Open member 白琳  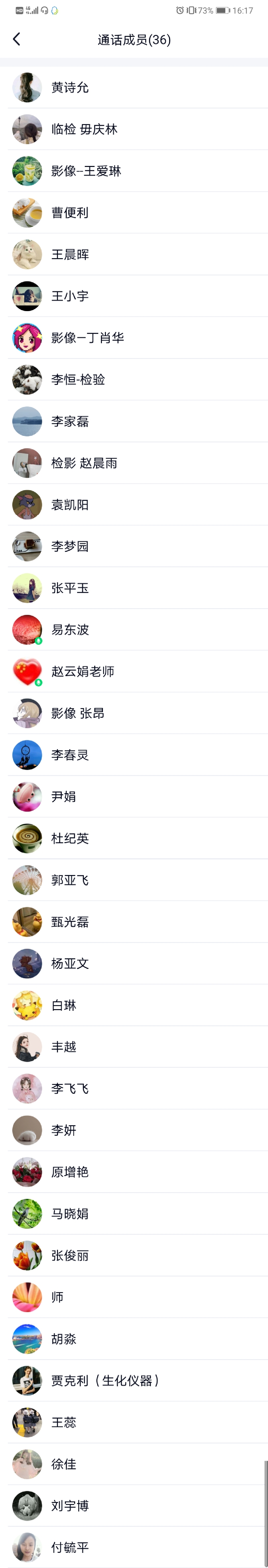[x=64, y=1005]
